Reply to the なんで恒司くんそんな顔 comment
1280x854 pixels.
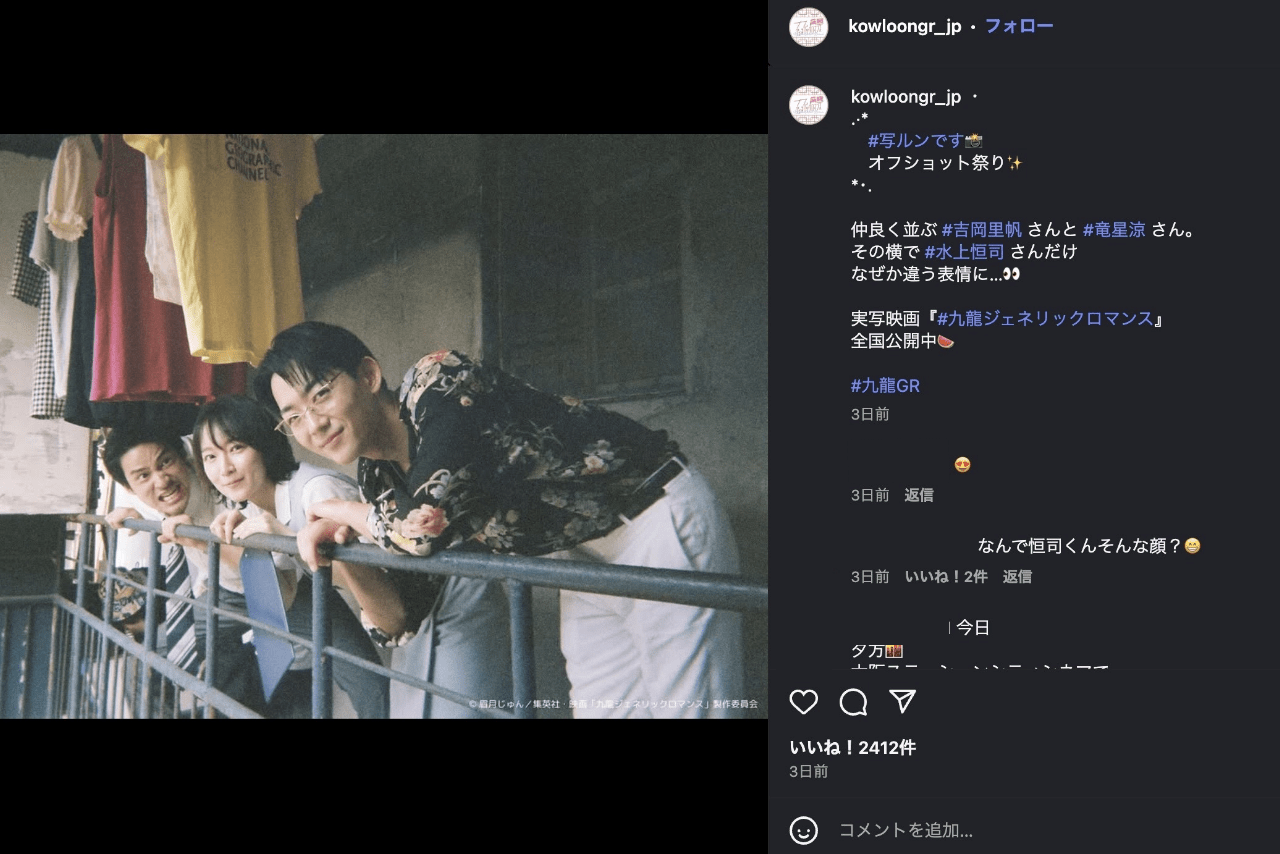click(x=1017, y=577)
